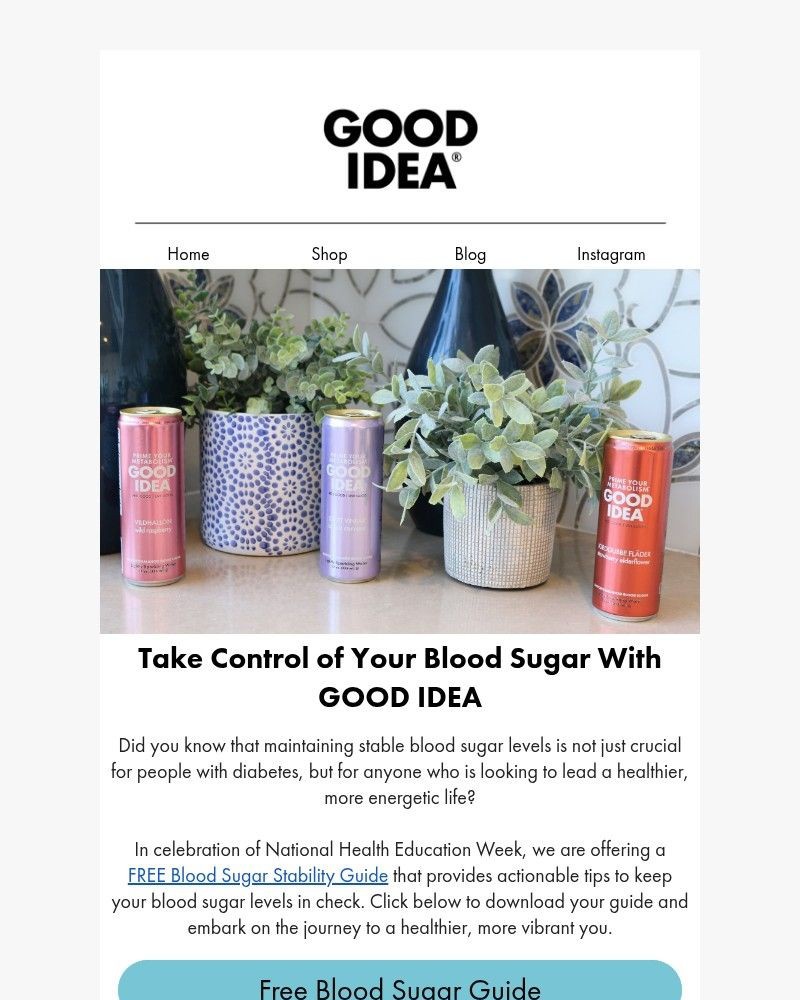Click the FREE Blood Sugar Stability Guide link

(257, 875)
